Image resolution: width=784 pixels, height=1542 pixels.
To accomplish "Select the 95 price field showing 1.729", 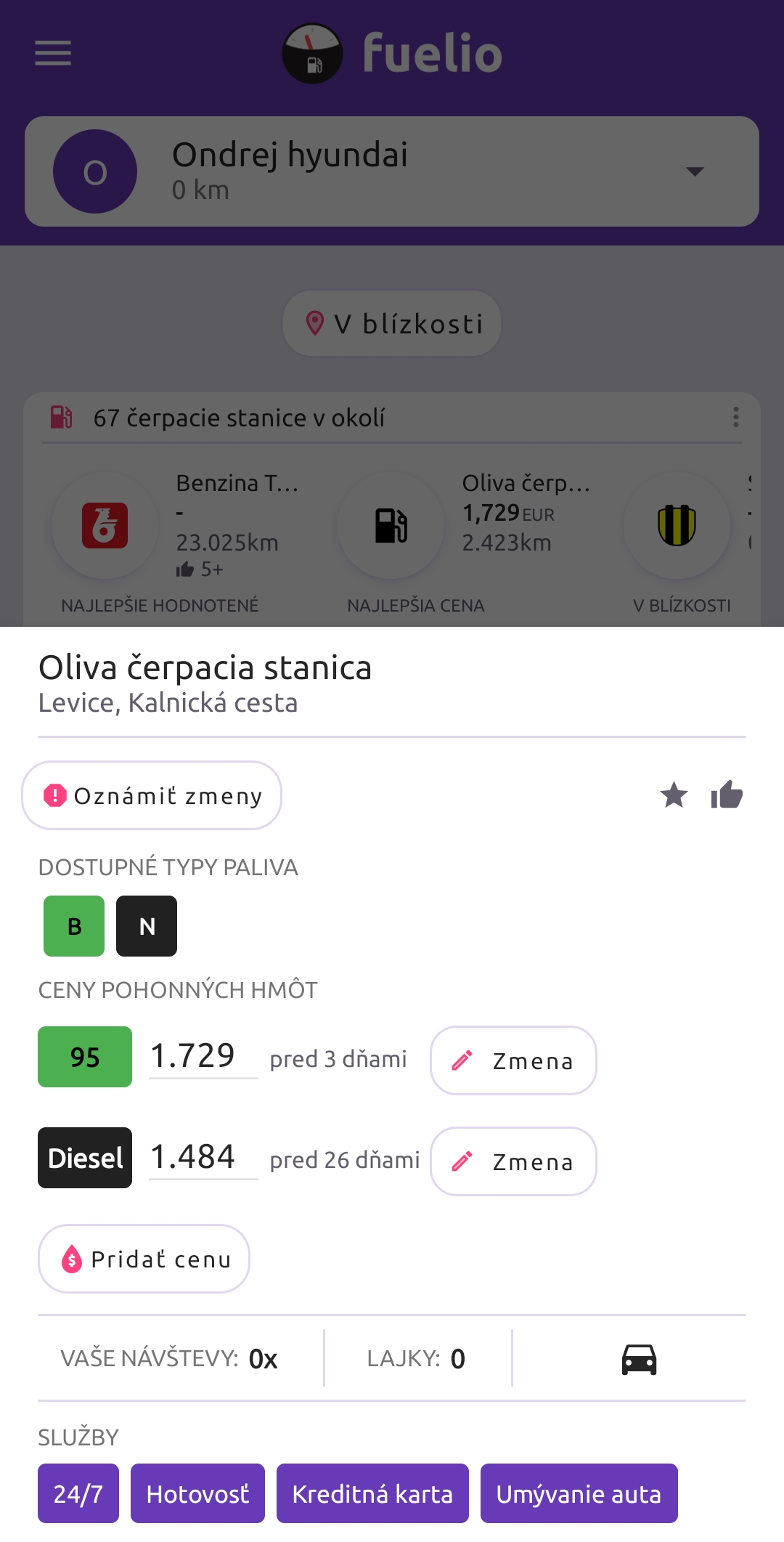I will [203, 1057].
